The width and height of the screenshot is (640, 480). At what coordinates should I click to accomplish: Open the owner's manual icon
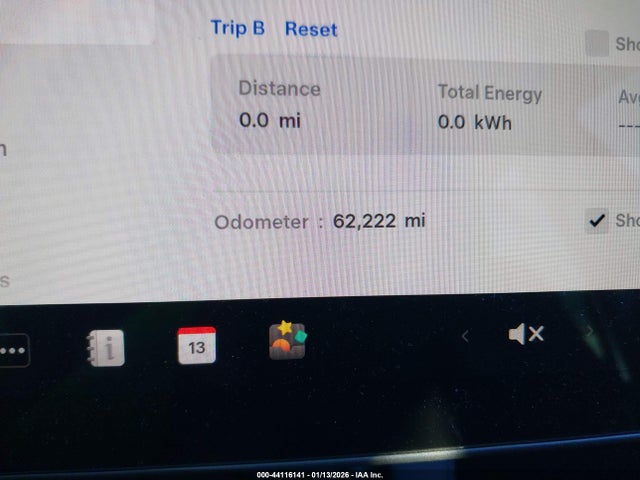pyautogui.click(x=105, y=347)
